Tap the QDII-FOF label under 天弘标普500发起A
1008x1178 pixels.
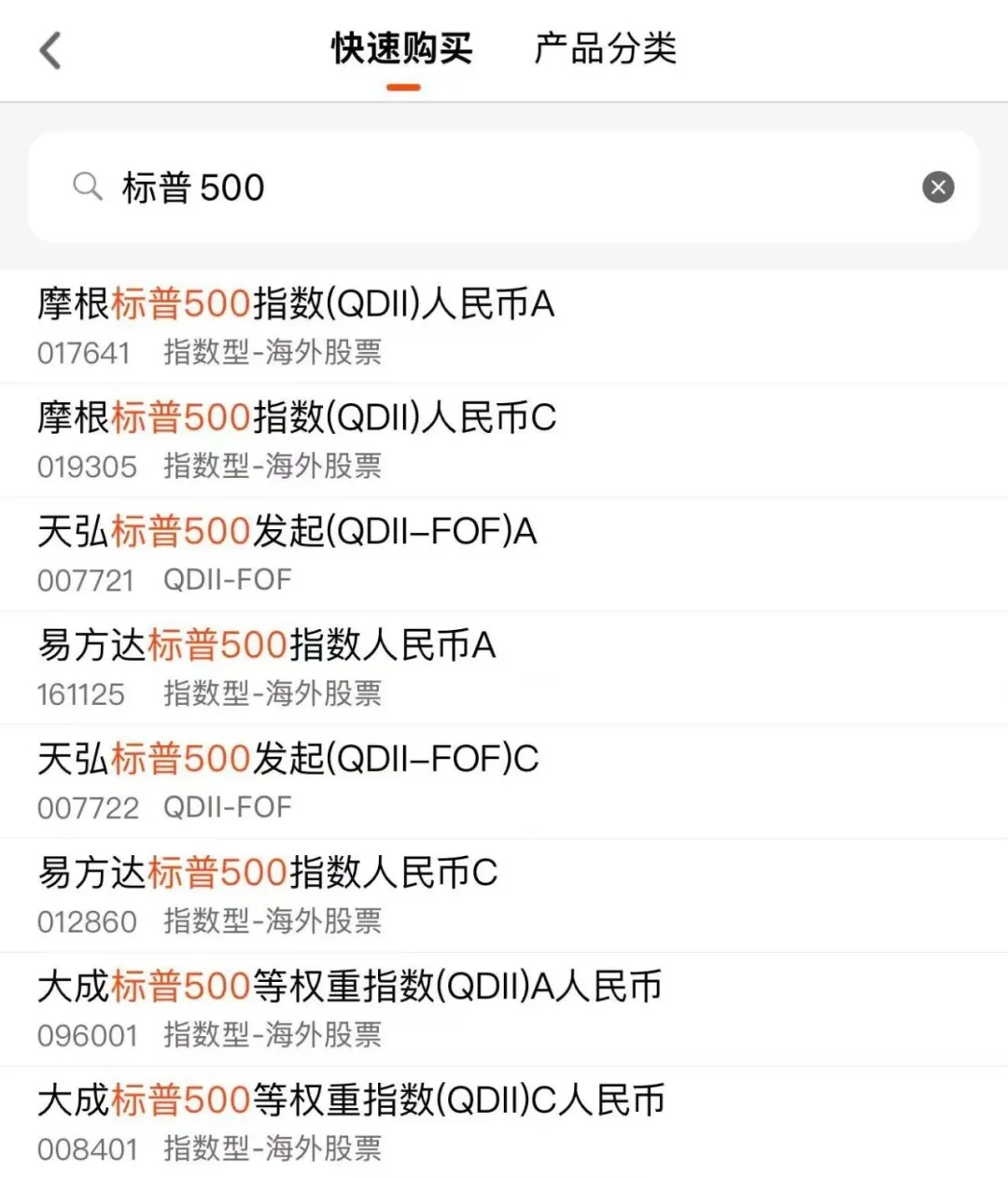click(x=227, y=580)
